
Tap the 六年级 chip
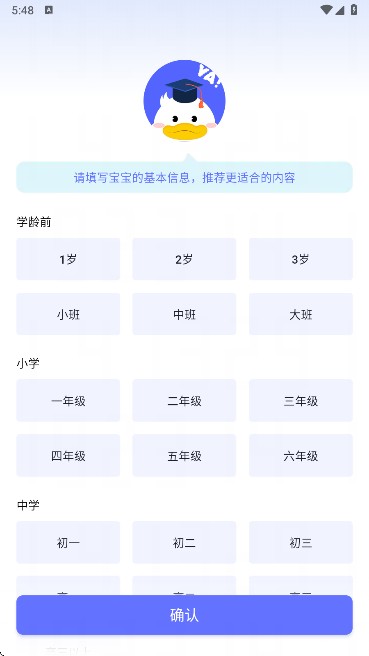click(301, 455)
